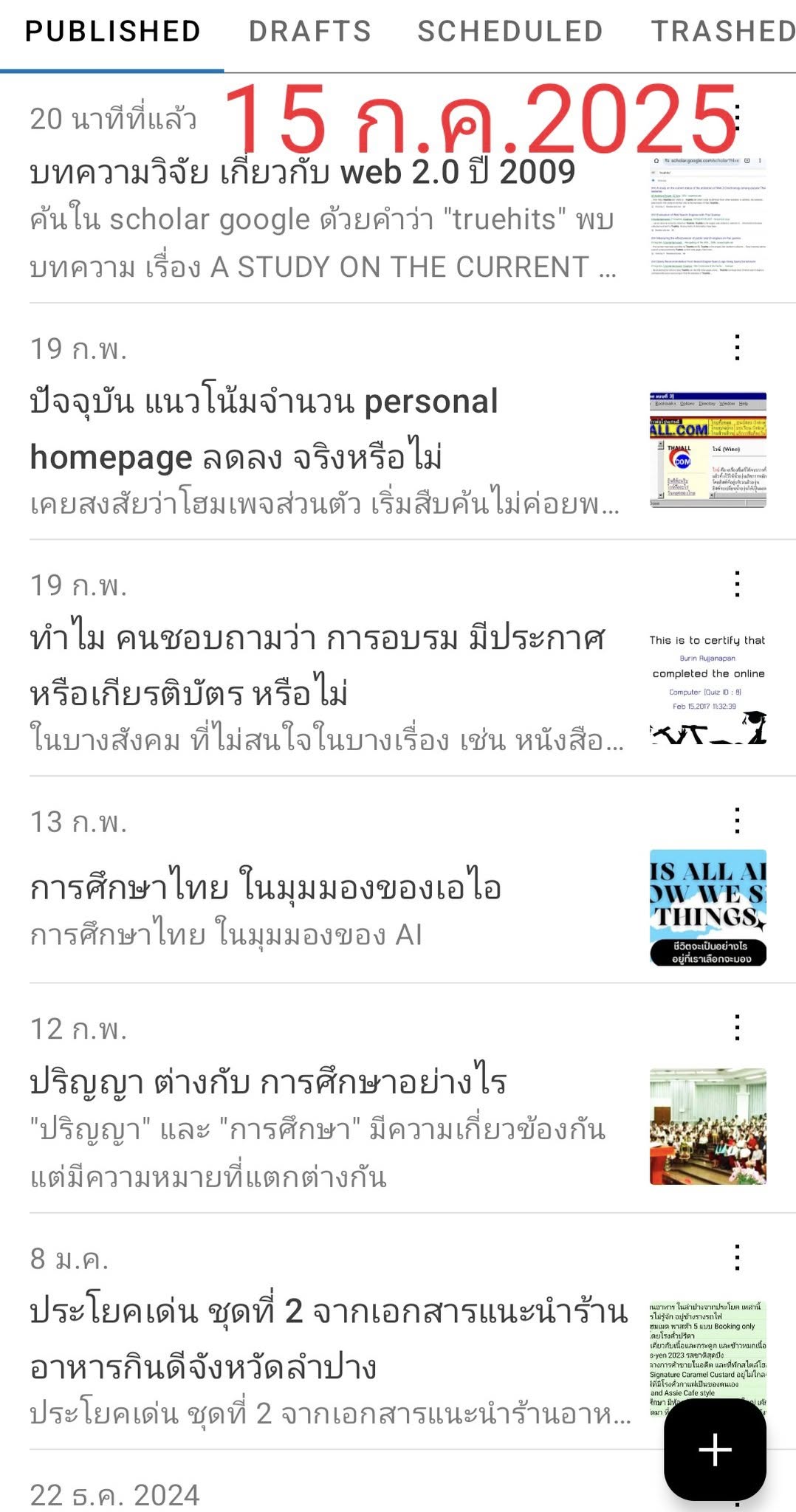
Task: Open options menu for personal homepage post
Action: point(737,347)
